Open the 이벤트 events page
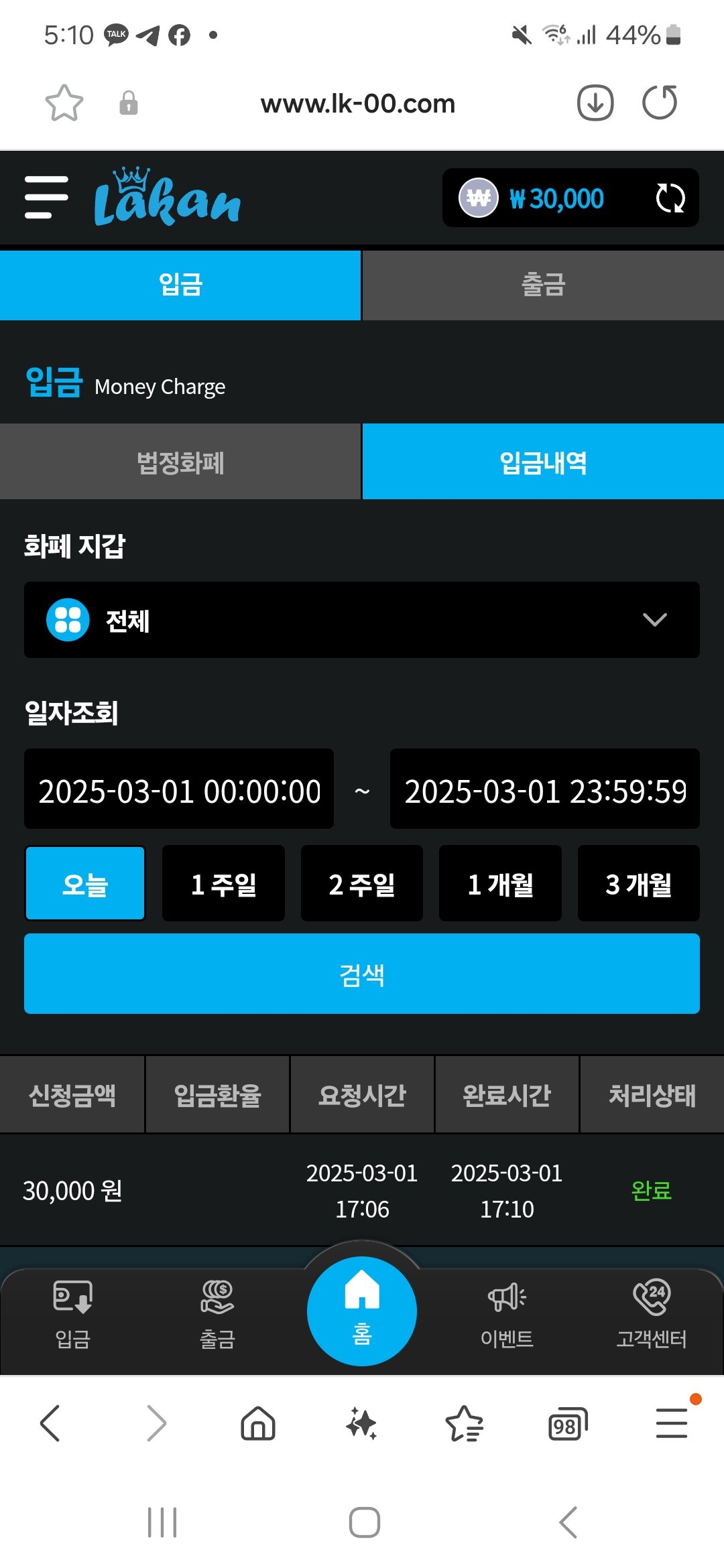 [x=507, y=1312]
